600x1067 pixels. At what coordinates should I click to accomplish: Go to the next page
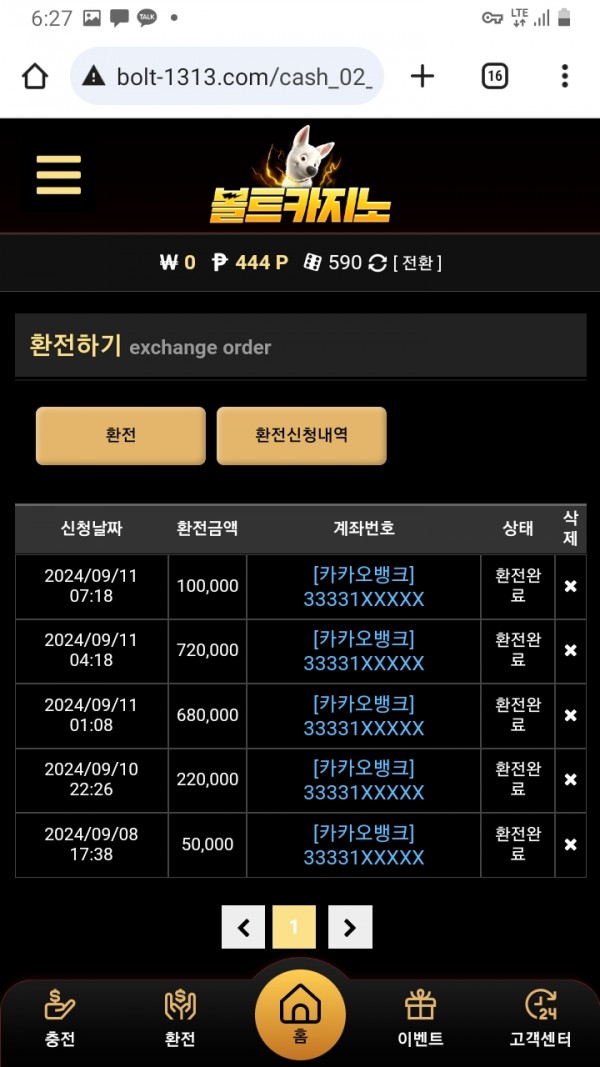(x=350, y=927)
